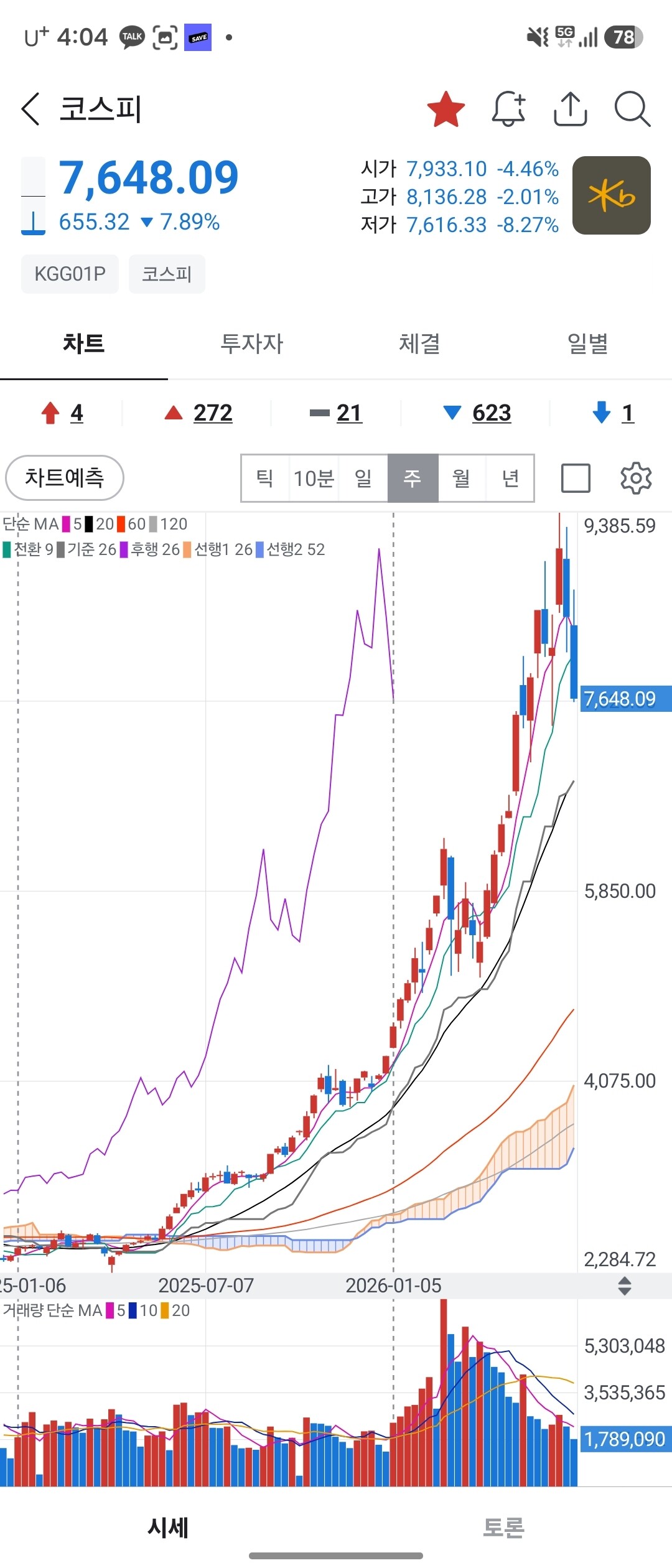The image size is (672, 1568).
Task: Set a price alert bell
Action: pos(509,109)
